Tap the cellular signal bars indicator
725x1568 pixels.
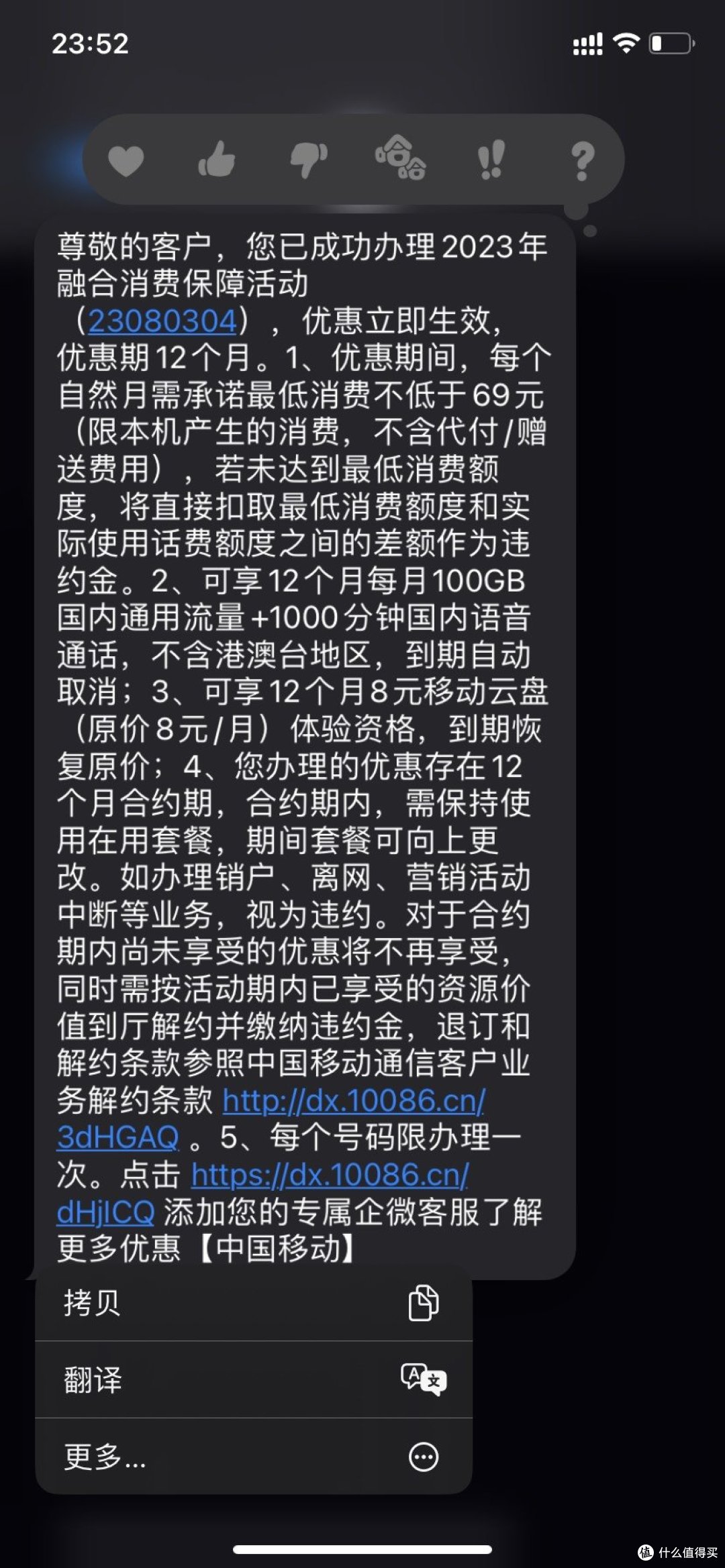tap(587, 42)
